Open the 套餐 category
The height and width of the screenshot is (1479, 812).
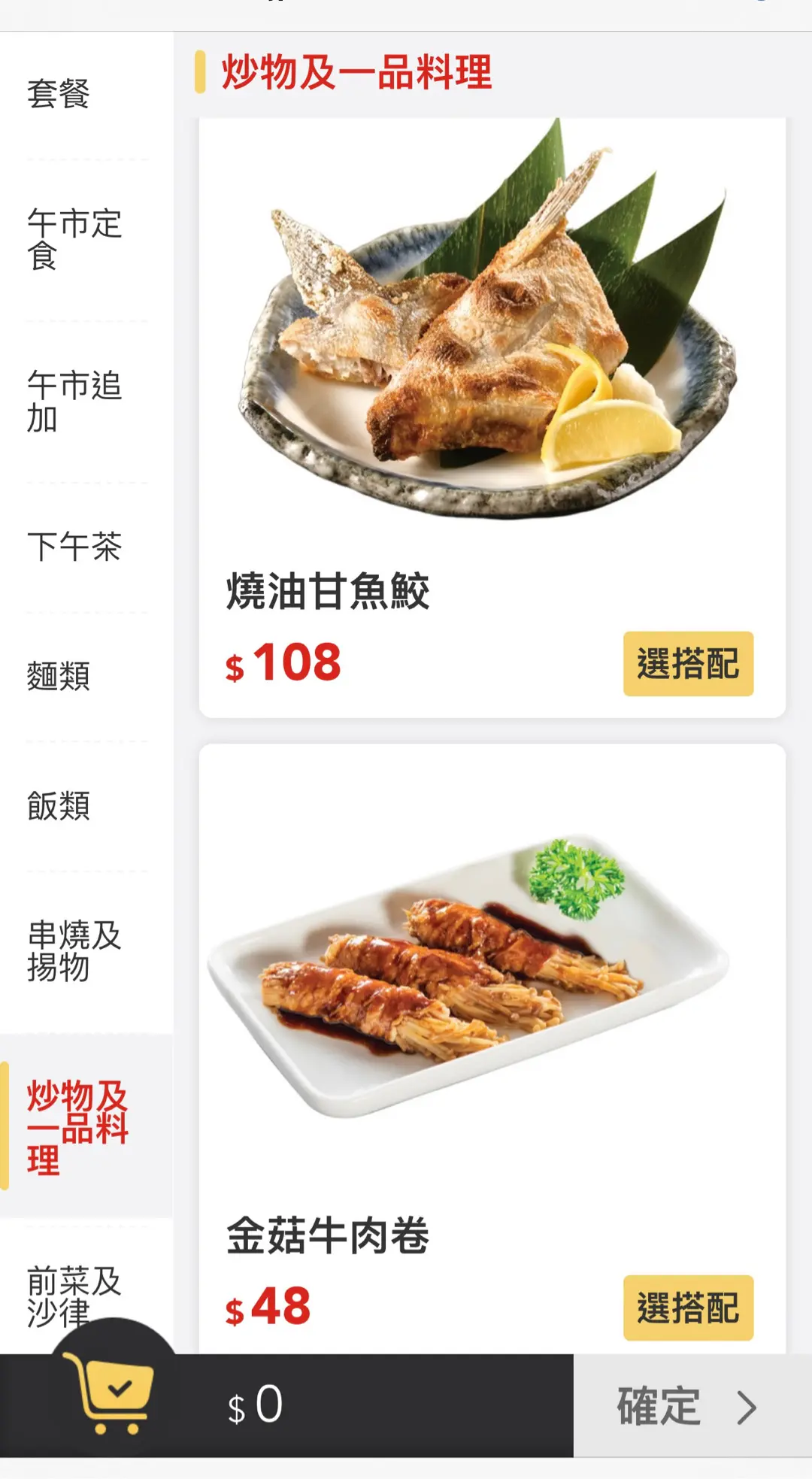(59, 95)
